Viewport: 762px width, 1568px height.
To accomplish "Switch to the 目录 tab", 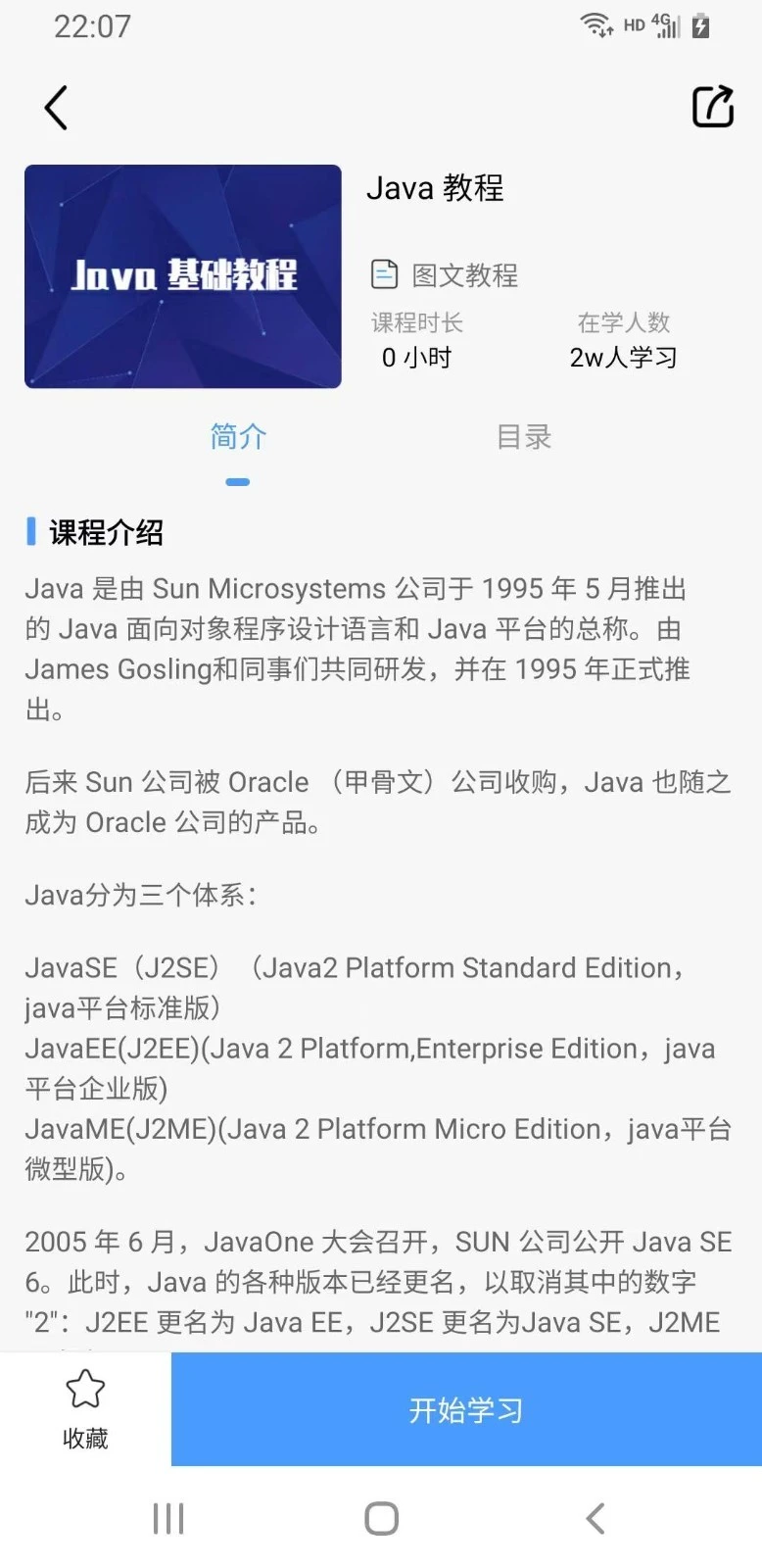I will (523, 437).
